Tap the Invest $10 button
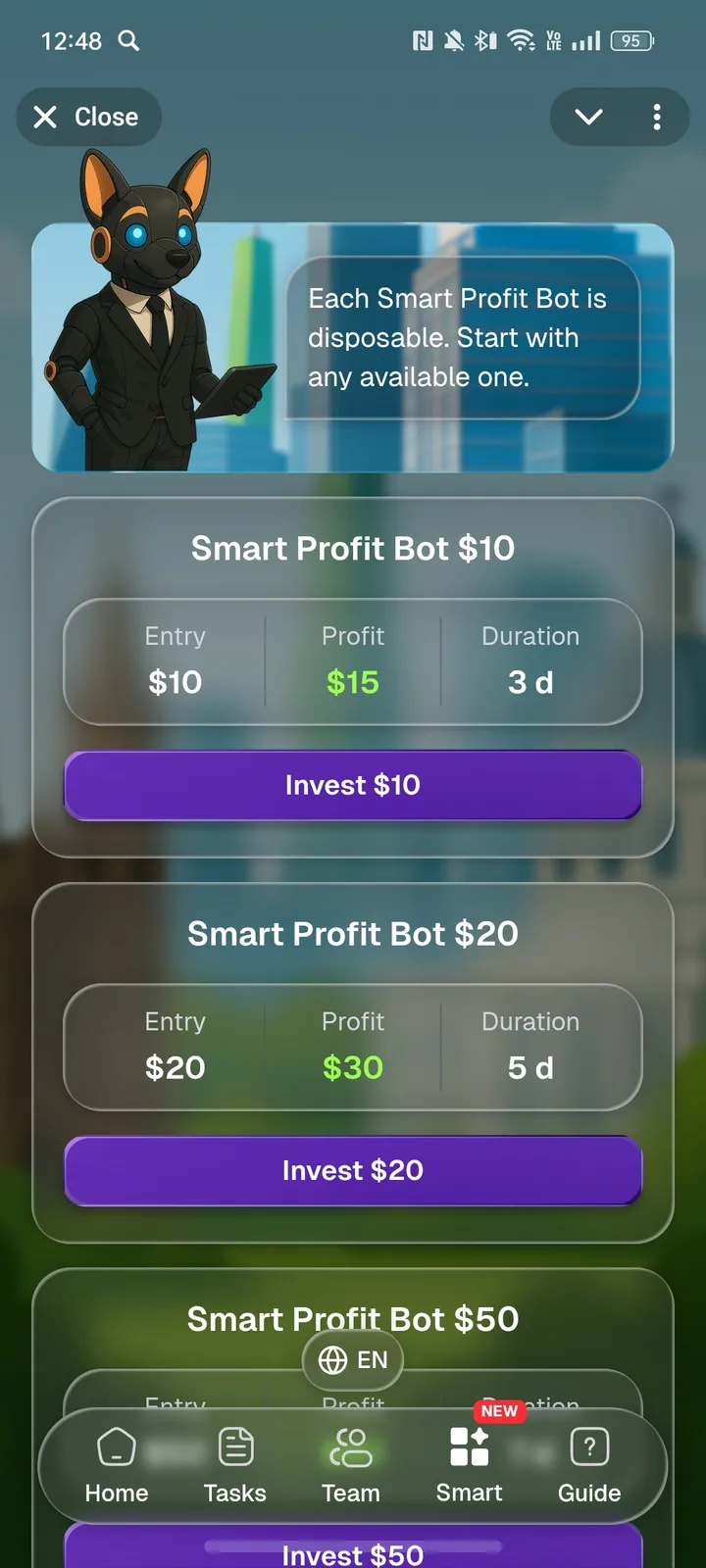The height and width of the screenshot is (1568, 706). tap(353, 784)
